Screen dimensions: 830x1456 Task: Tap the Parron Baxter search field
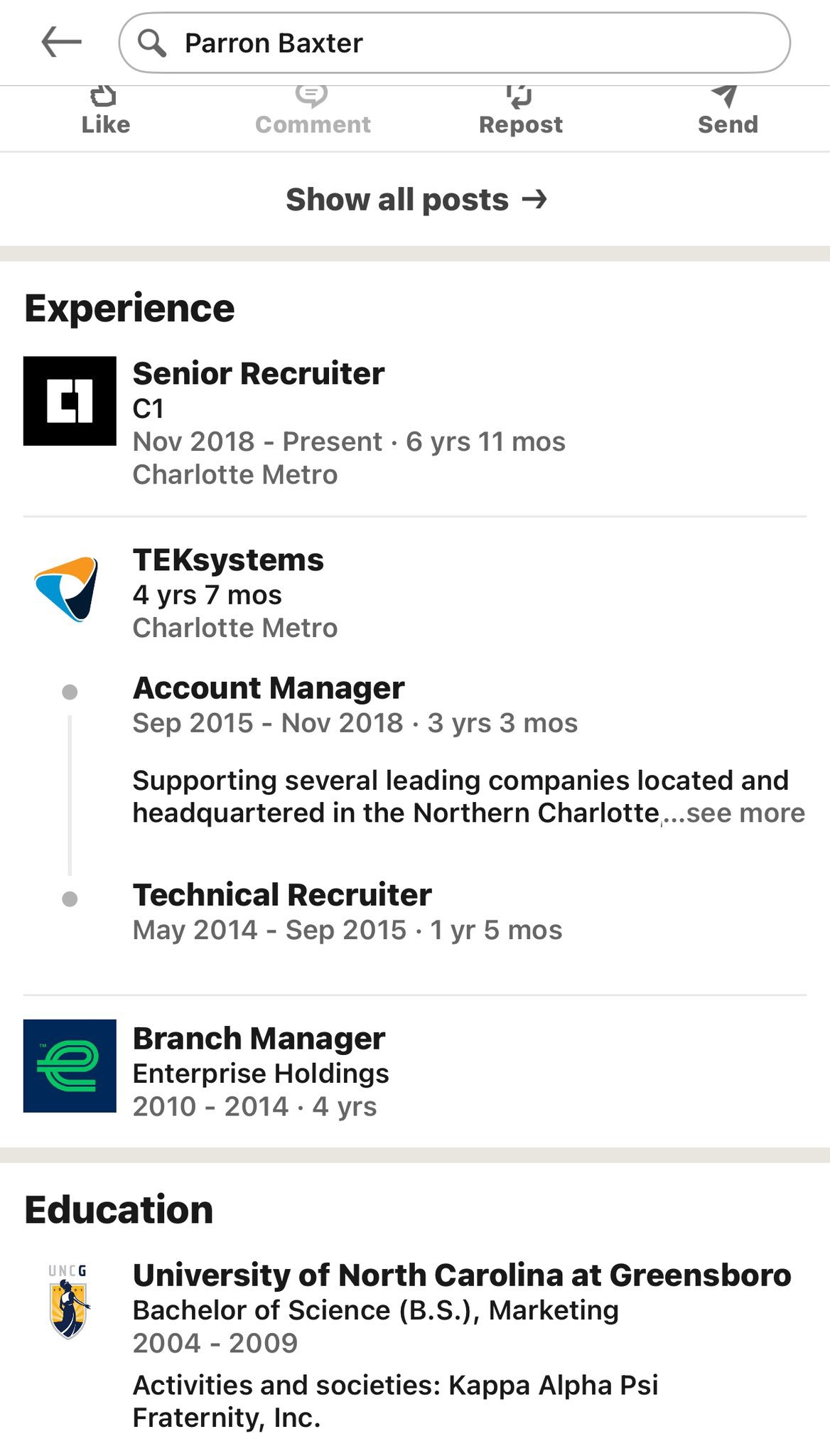[454, 43]
